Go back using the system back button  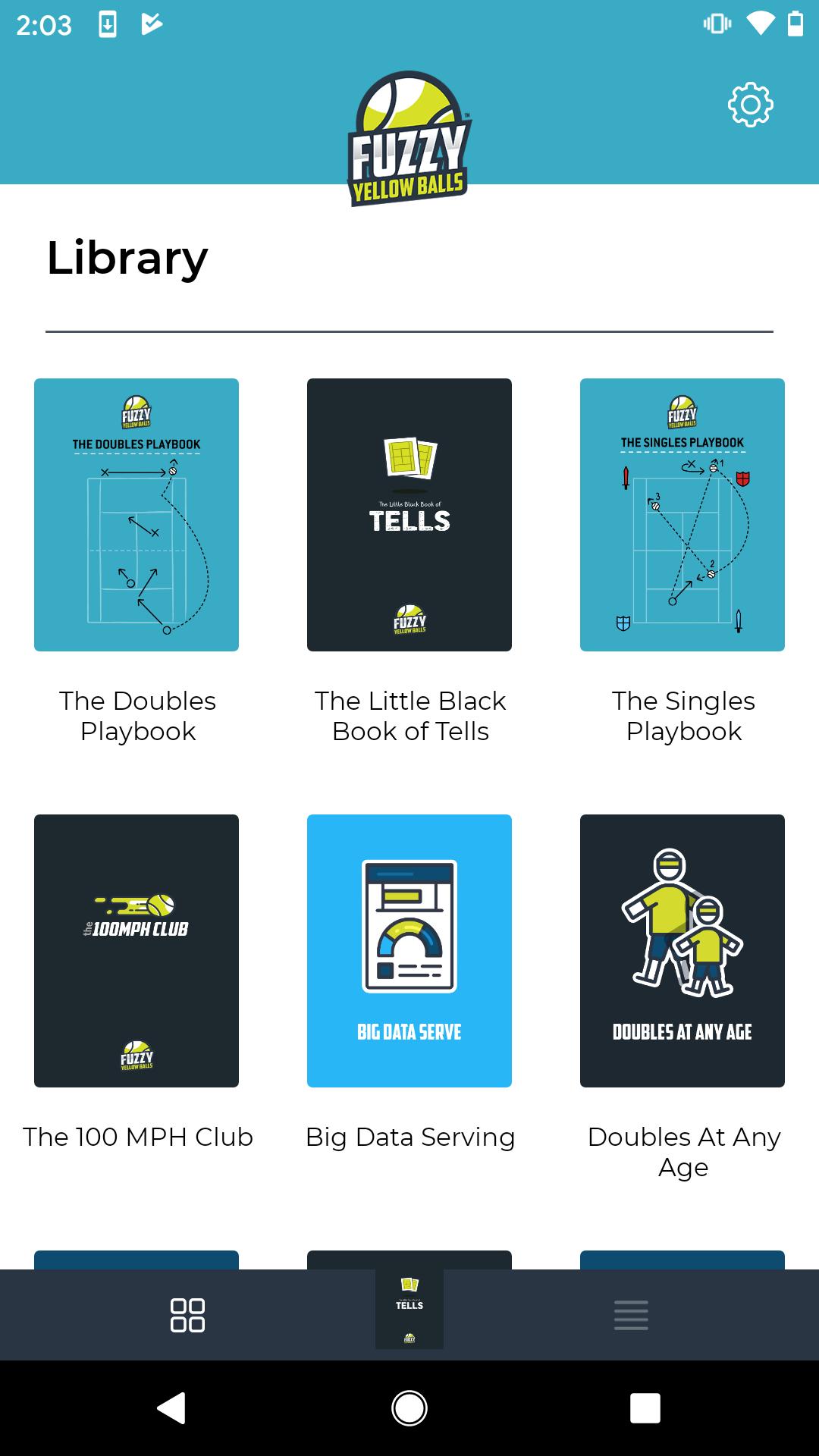[171, 1408]
